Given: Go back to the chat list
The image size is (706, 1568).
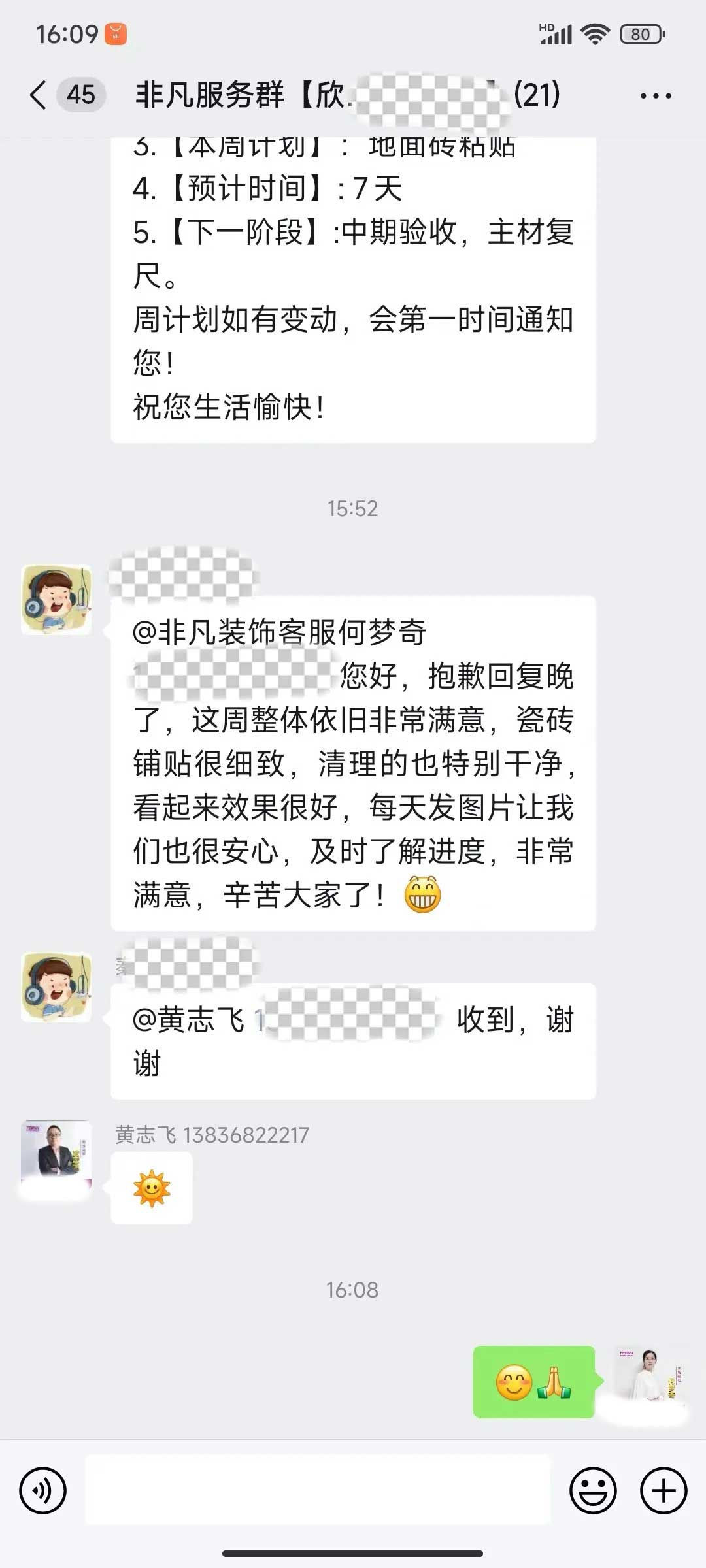Looking at the screenshot, I should [39, 95].
